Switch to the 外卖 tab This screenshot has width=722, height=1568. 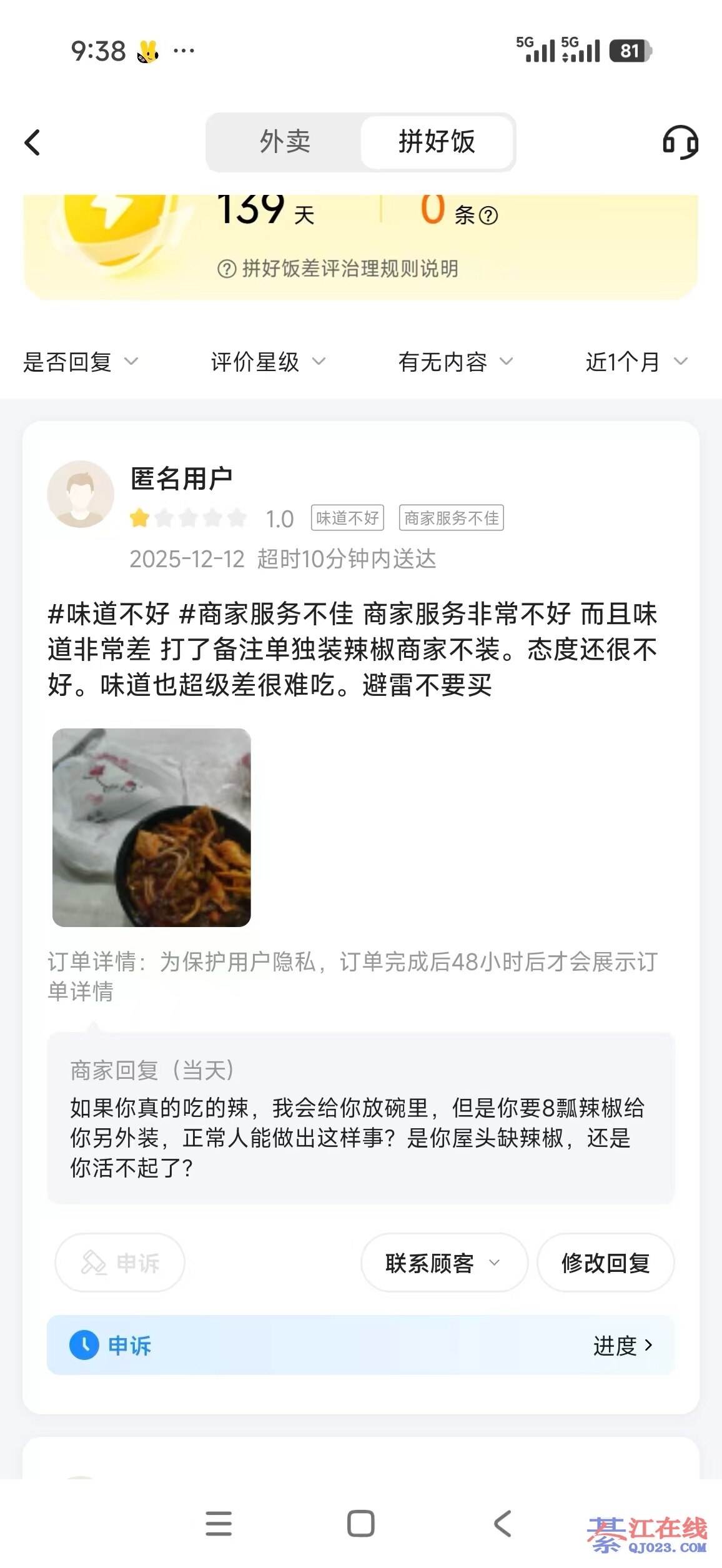tap(285, 142)
